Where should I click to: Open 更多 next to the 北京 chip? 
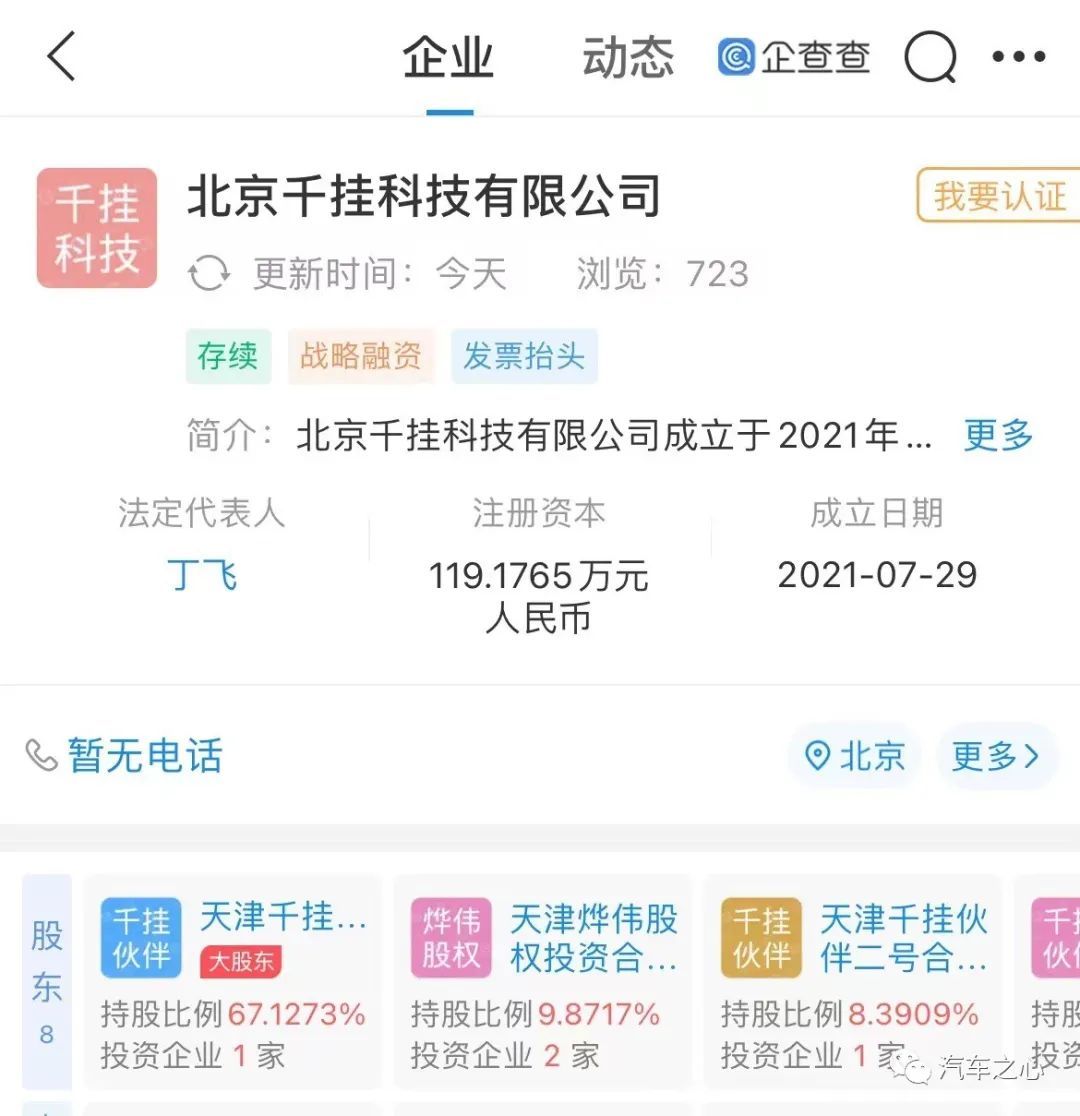[x=995, y=756]
